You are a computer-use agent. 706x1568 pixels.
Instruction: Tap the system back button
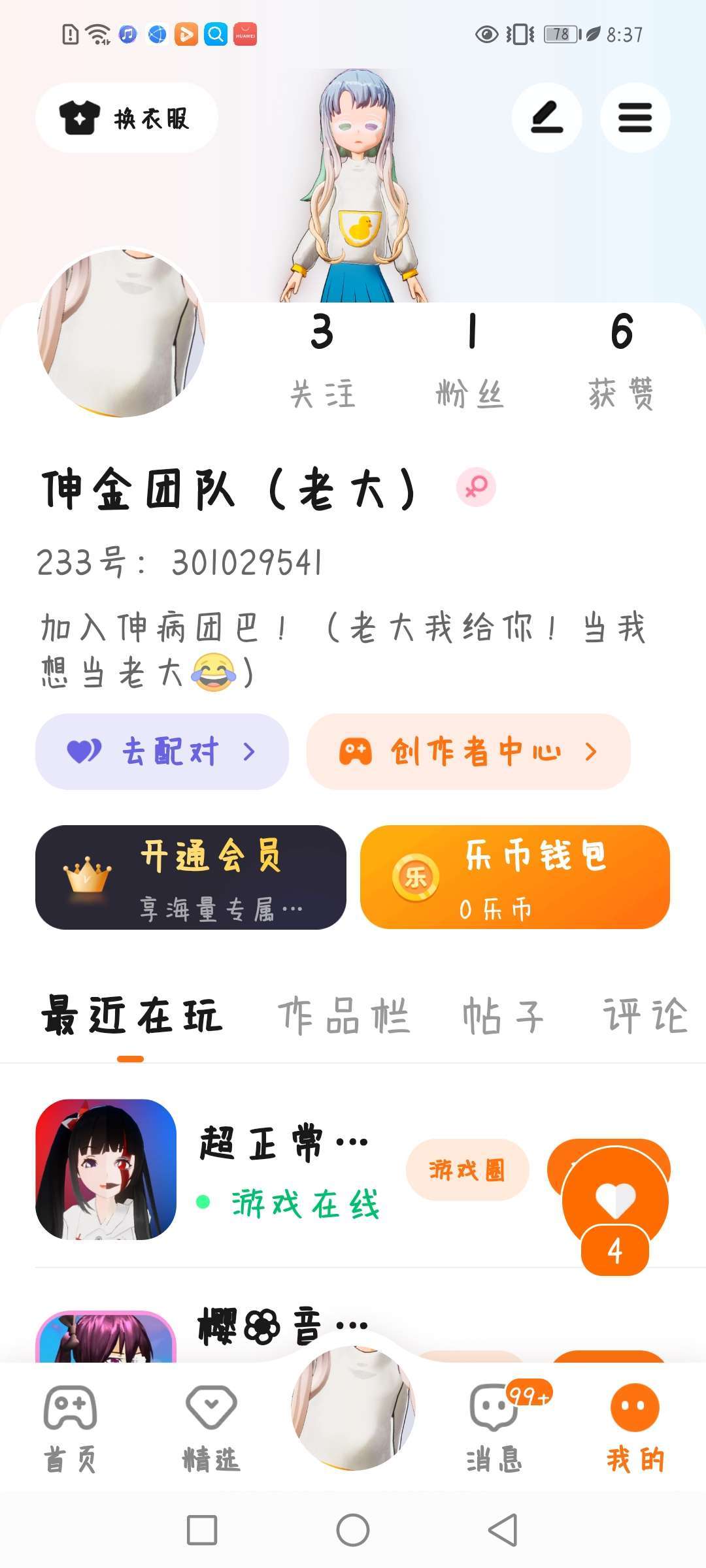tap(503, 1530)
